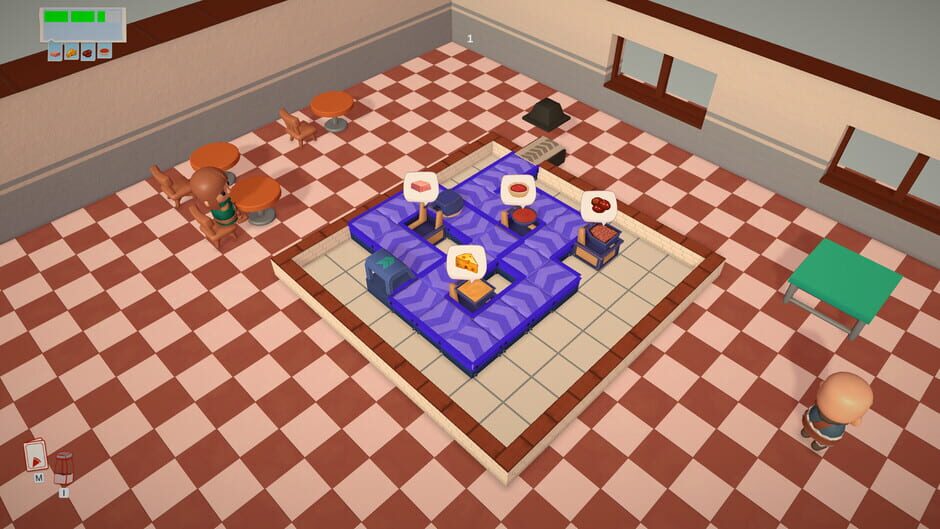Viewport: 940px width, 529px height.
Task: Select the cheese ingredient station
Action: point(474,291)
